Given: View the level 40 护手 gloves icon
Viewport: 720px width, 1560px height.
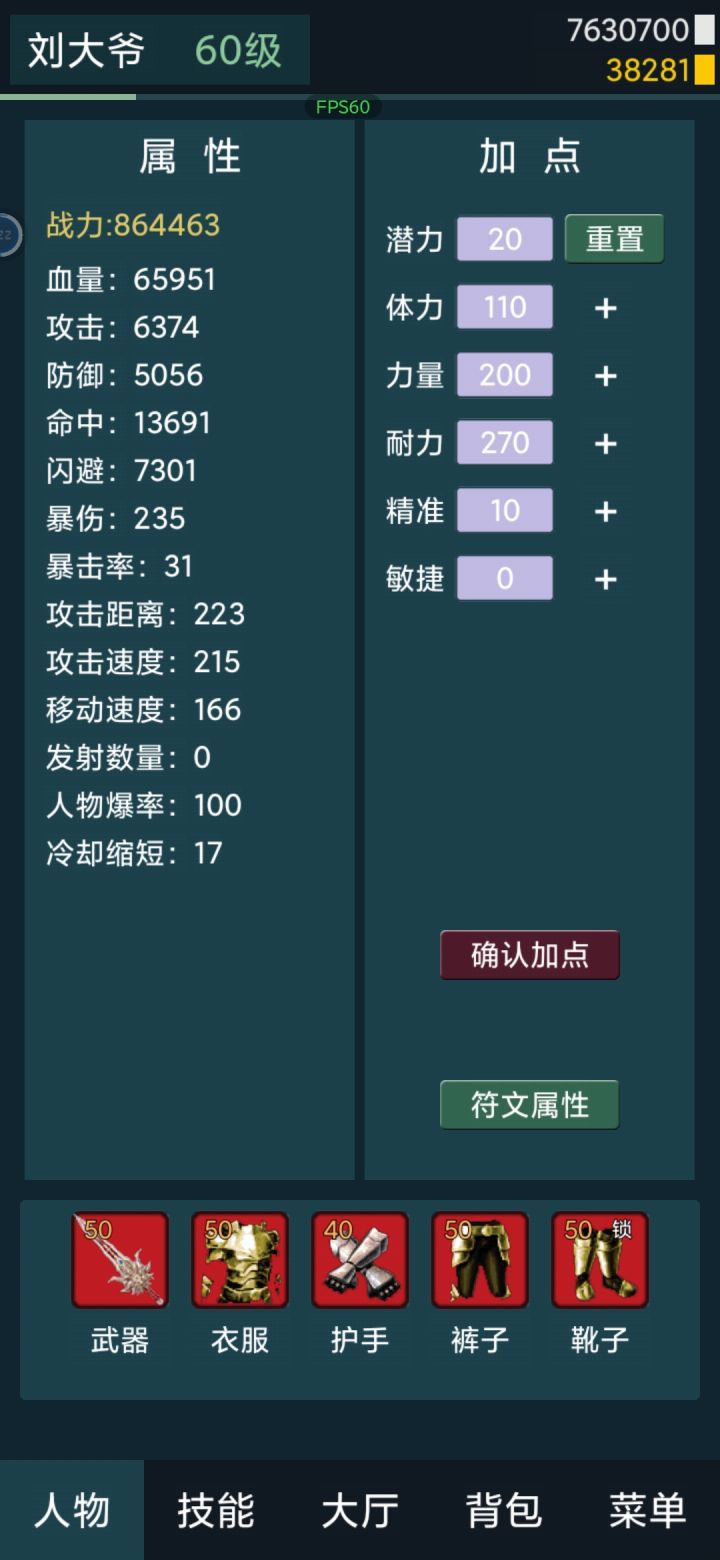Looking at the screenshot, I should (358, 1259).
